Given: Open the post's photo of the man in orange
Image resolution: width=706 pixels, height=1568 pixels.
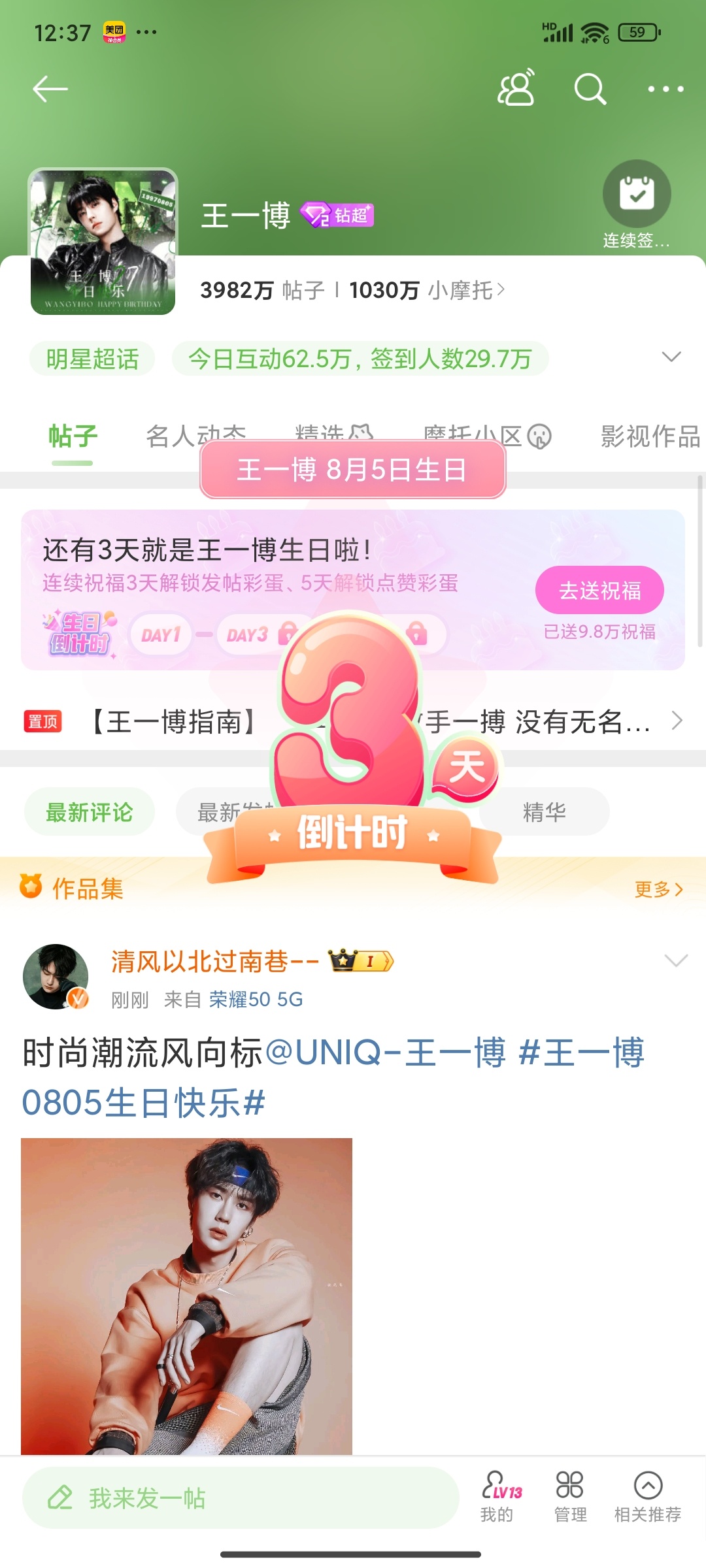Looking at the screenshot, I should click(x=186, y=1296).
